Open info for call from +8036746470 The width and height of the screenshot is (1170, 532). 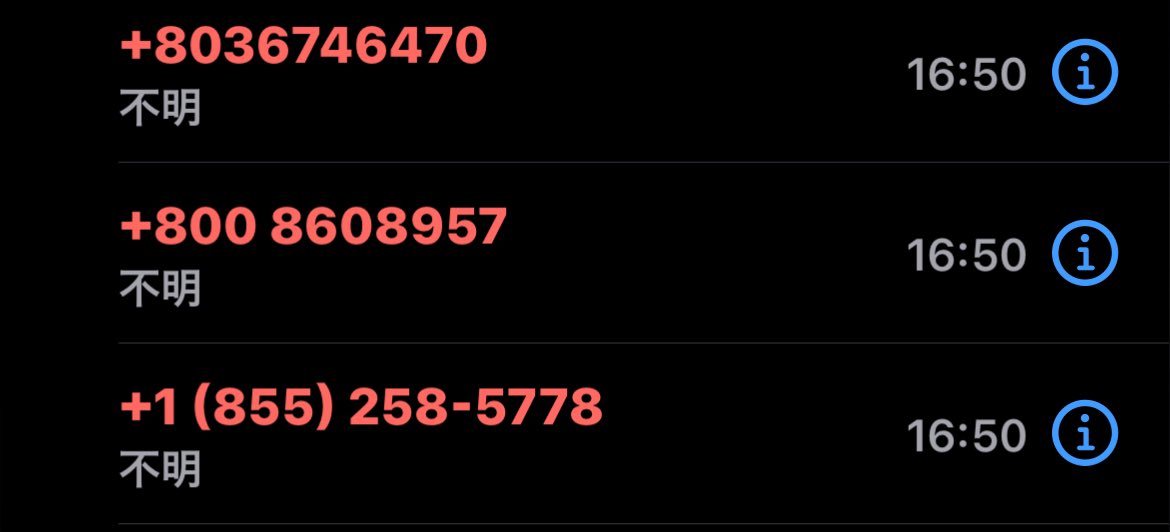click(1085, 72)
